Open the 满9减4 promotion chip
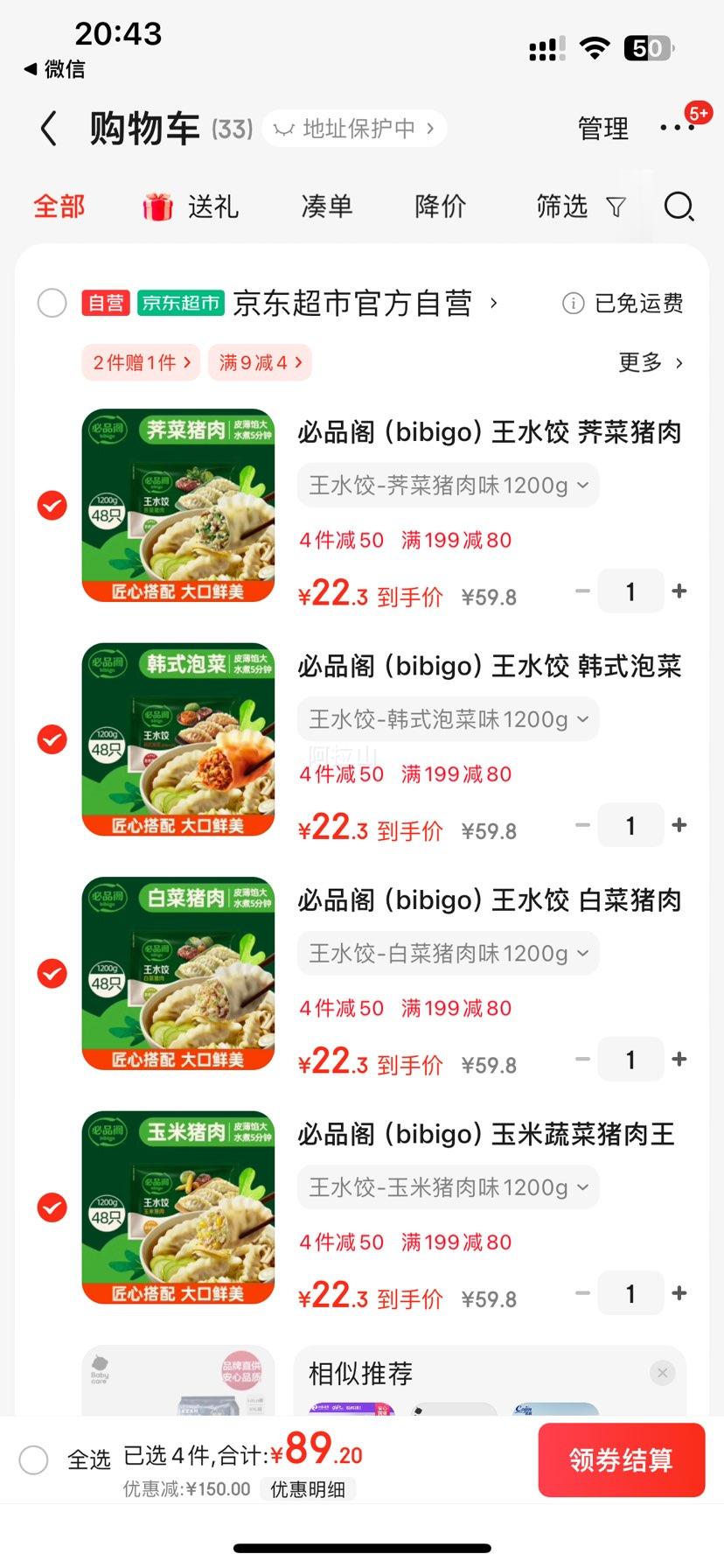Screen dimensions: 724x1568 tap(260, 362)
